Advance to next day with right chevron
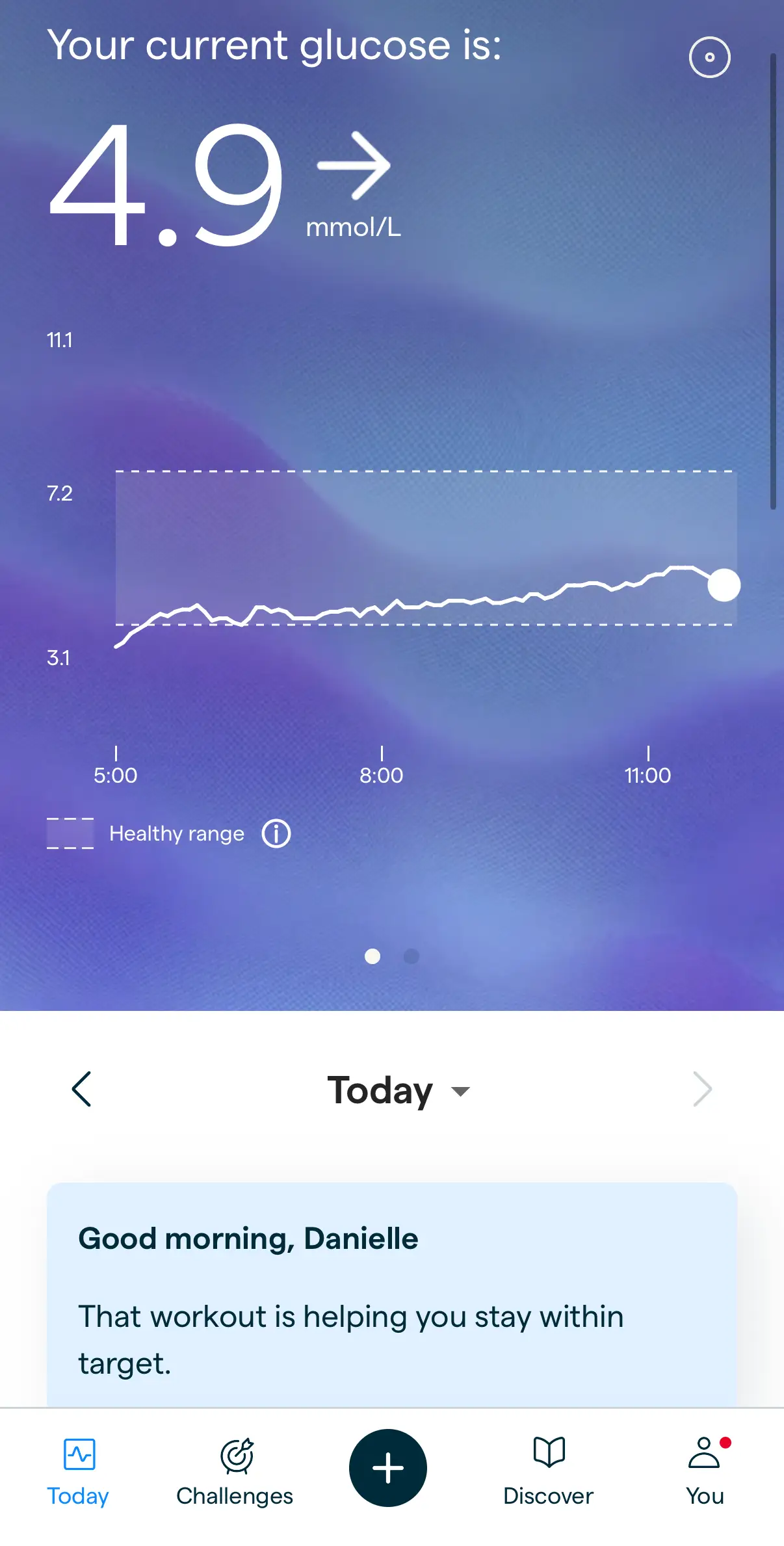 [702, 1090]
